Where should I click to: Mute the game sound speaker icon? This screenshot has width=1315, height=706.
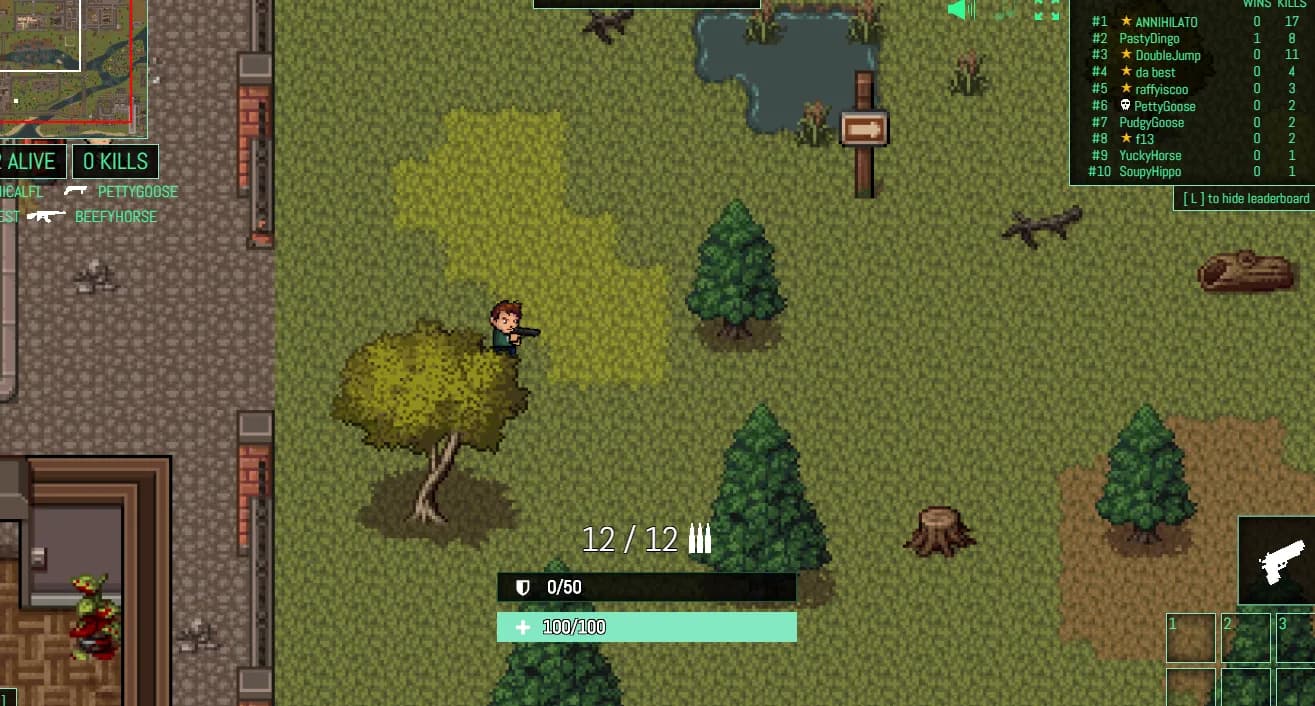tap(960, 10)
